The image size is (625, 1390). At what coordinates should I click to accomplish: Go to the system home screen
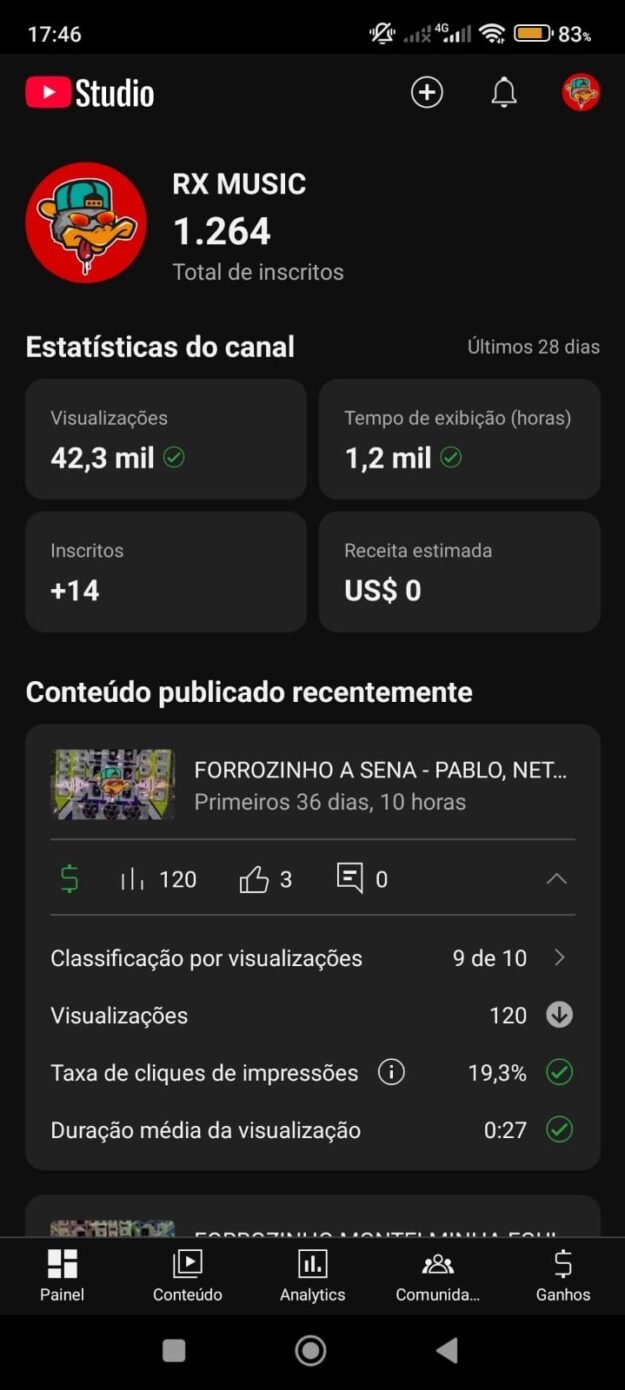click(311, 1351)
